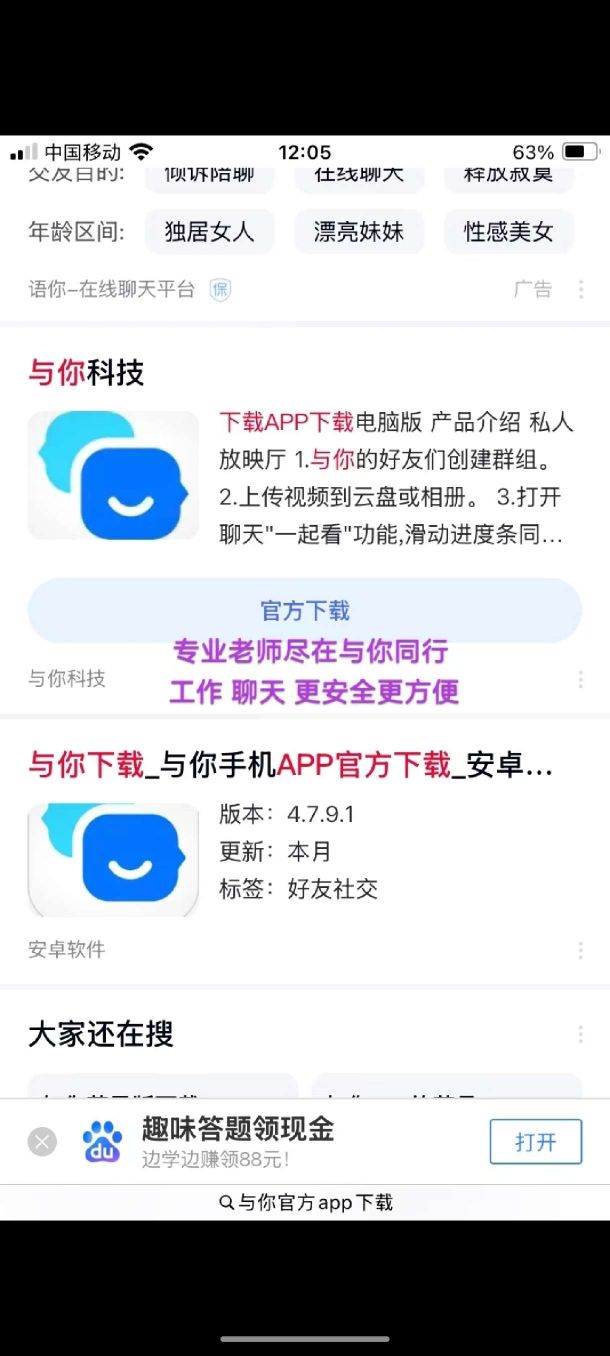Open overflow menu beside 大家还在搜
The width and height of the screenshot is (610, 1356).
pos(581,1034)
